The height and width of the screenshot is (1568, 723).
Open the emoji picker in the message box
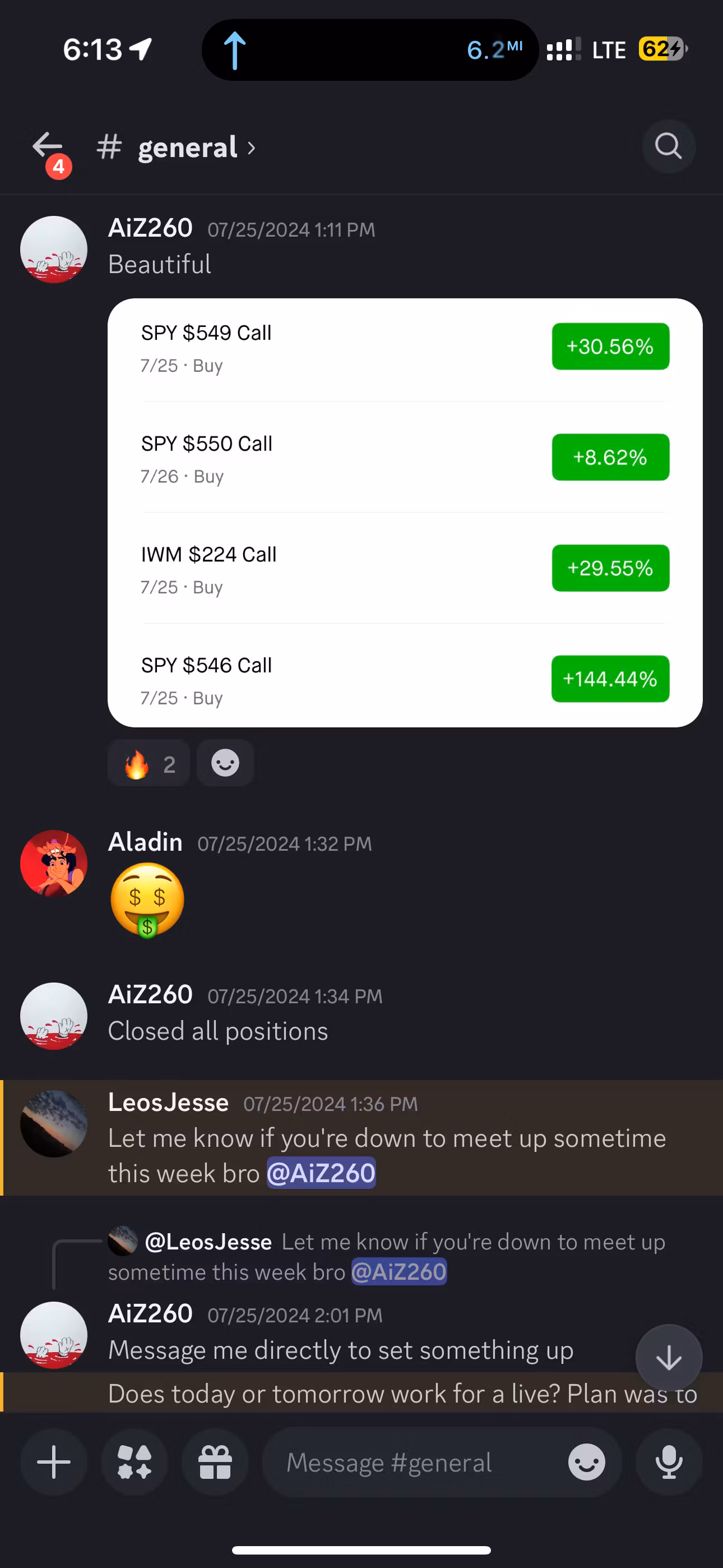[587, 1462]
